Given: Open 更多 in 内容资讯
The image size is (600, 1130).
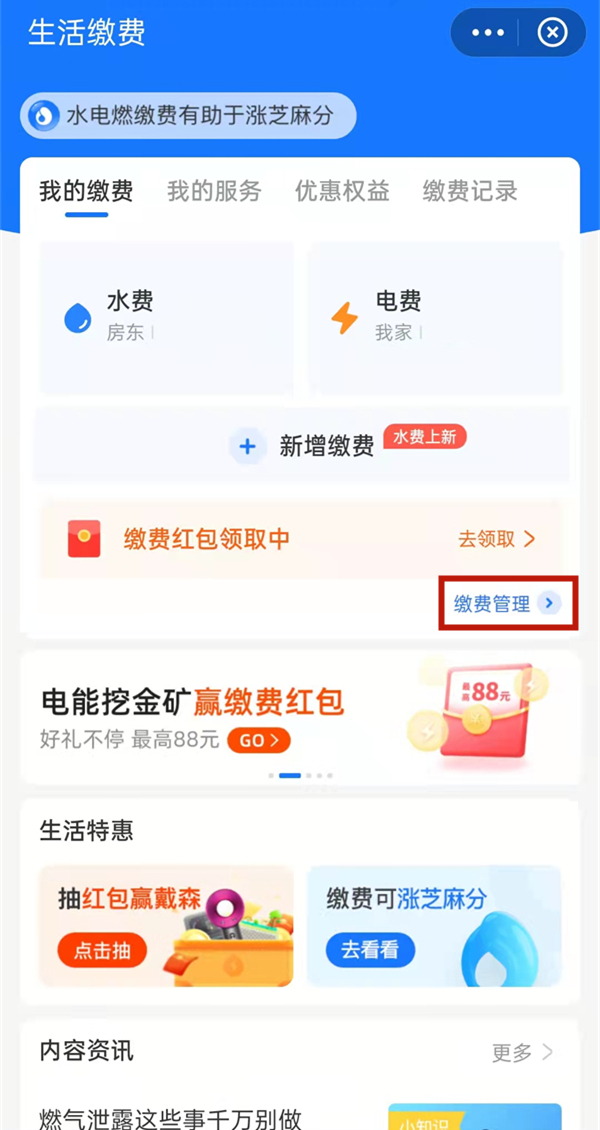Looking at the screenshot, I should (522, 1052).
